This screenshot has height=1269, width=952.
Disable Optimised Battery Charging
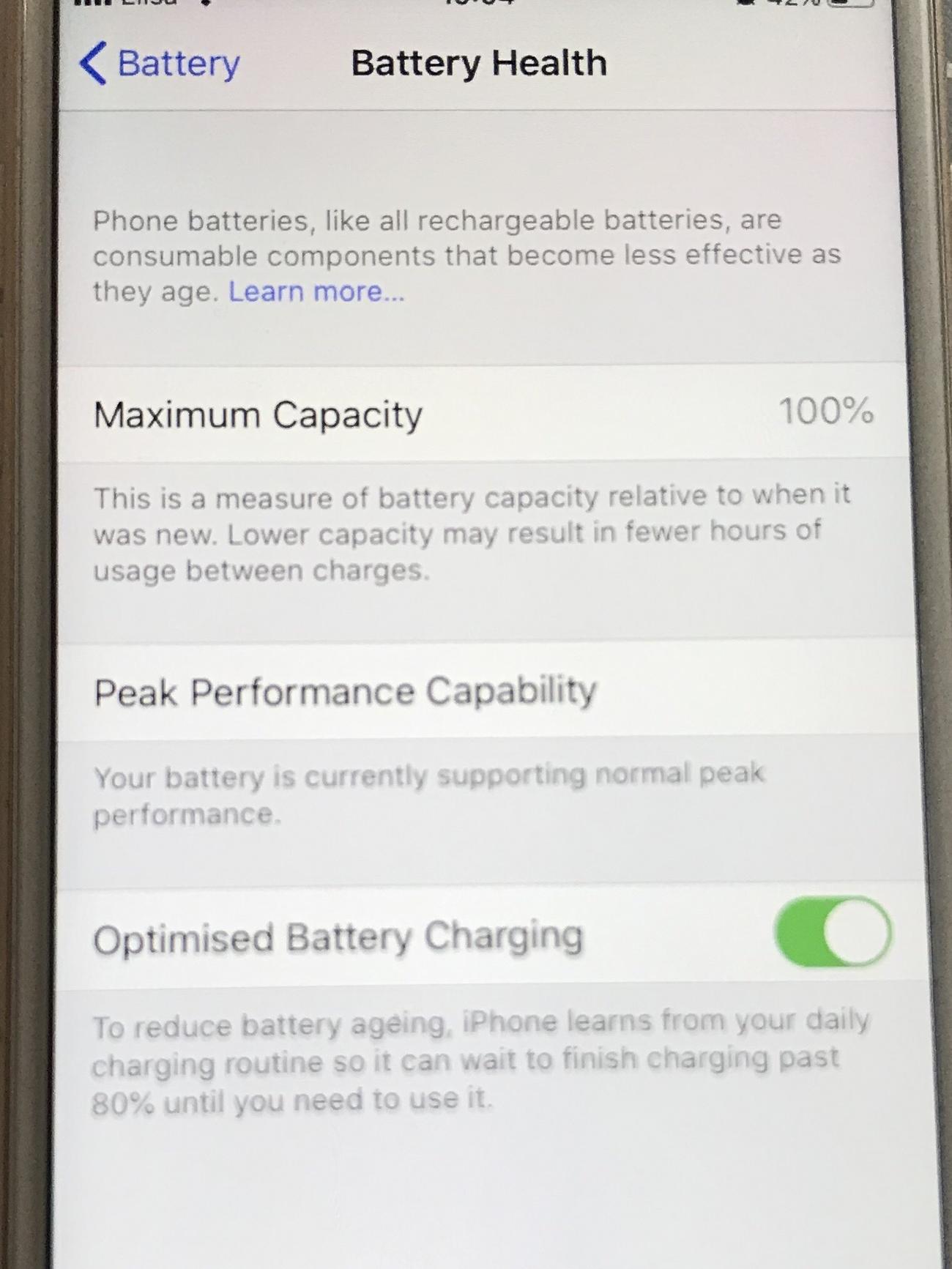point(833,931)
